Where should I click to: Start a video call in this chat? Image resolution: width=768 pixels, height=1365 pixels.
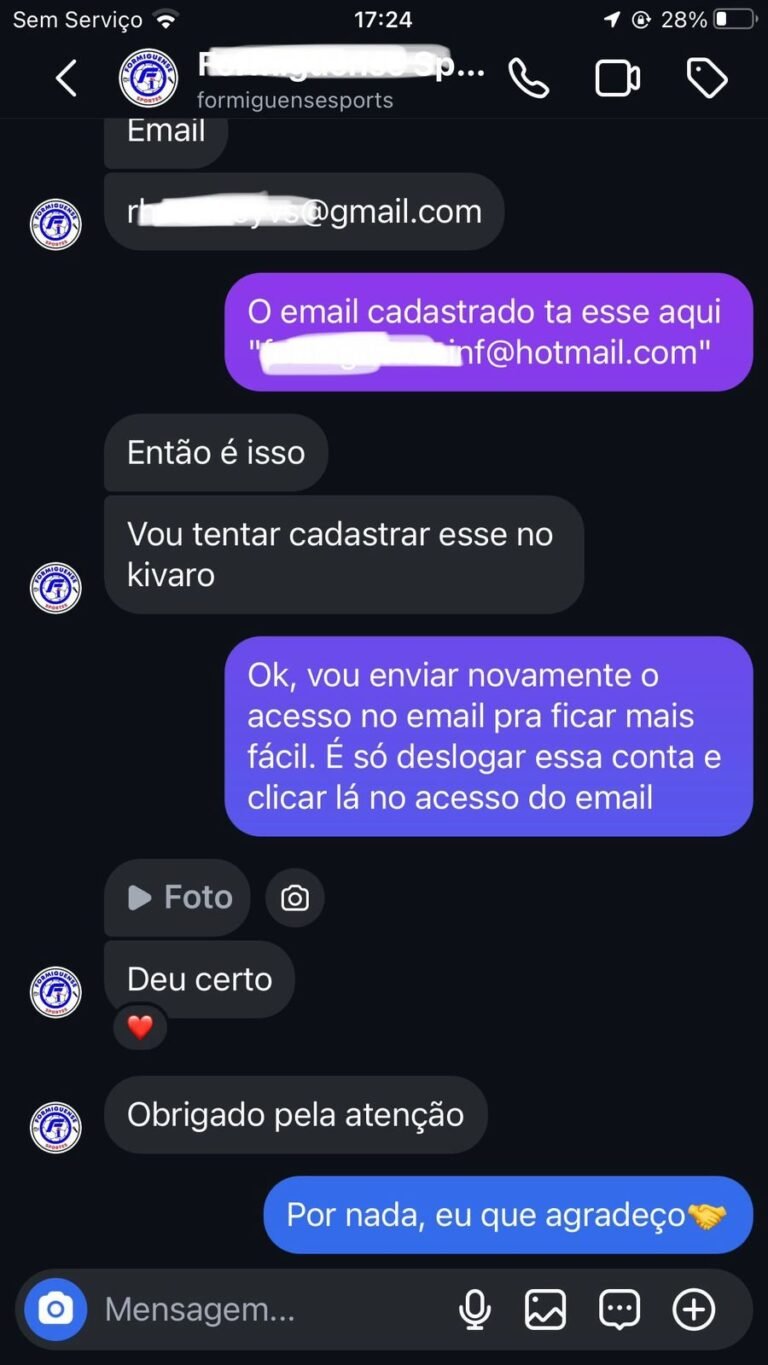click(x=617, y=78)
